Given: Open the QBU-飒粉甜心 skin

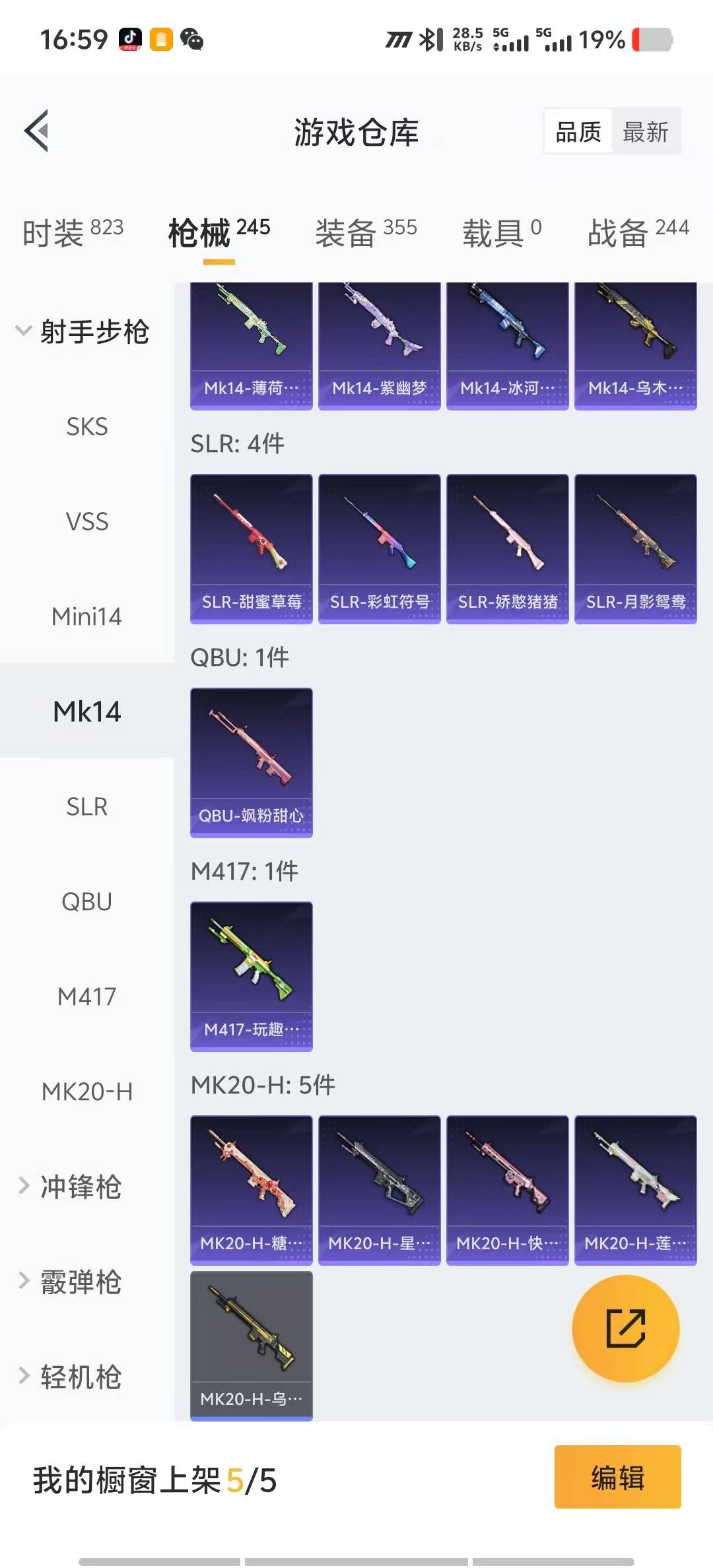Looking at the screenshot, I should 251,762.
